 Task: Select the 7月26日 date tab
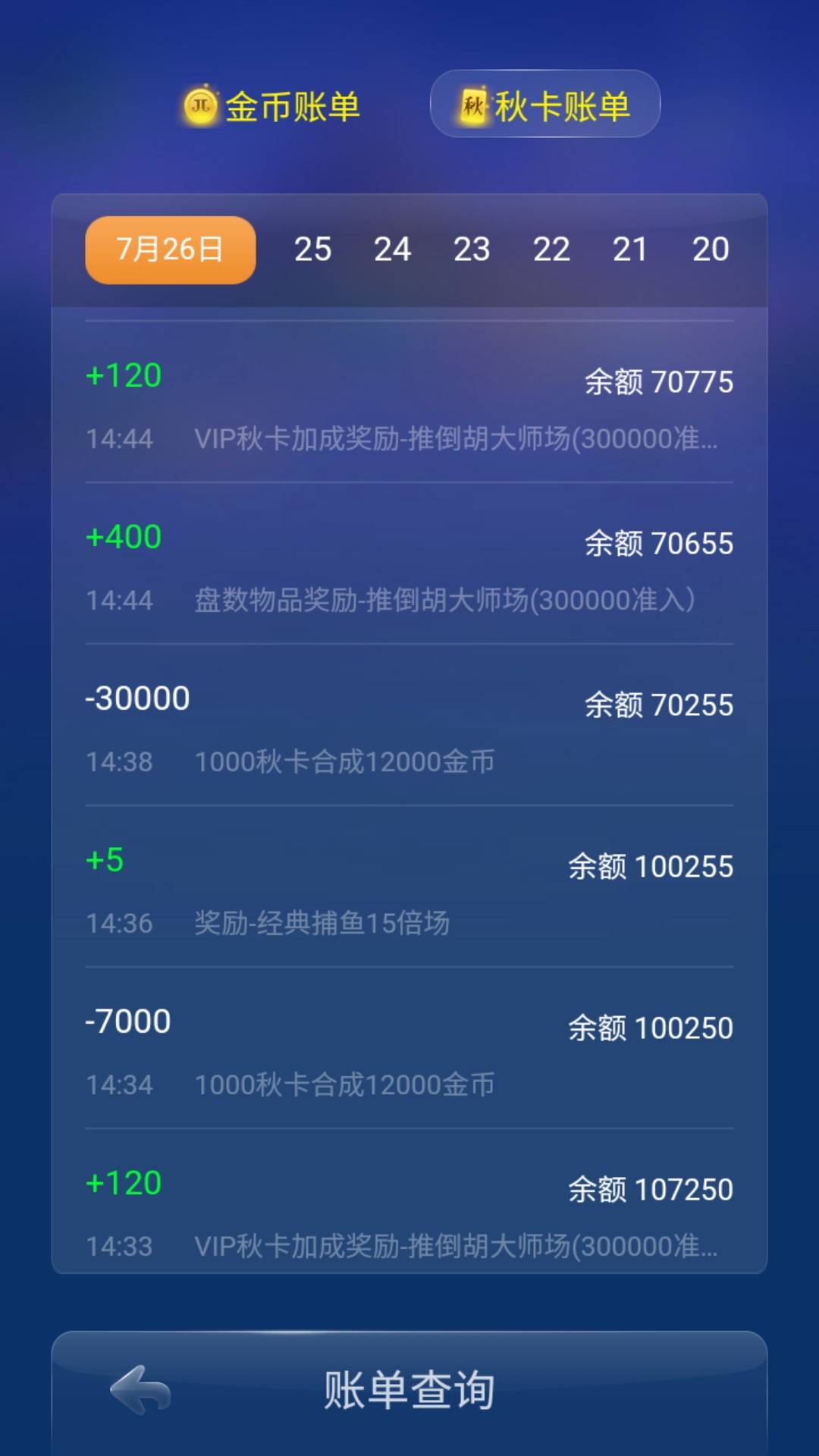pos(168,249)
